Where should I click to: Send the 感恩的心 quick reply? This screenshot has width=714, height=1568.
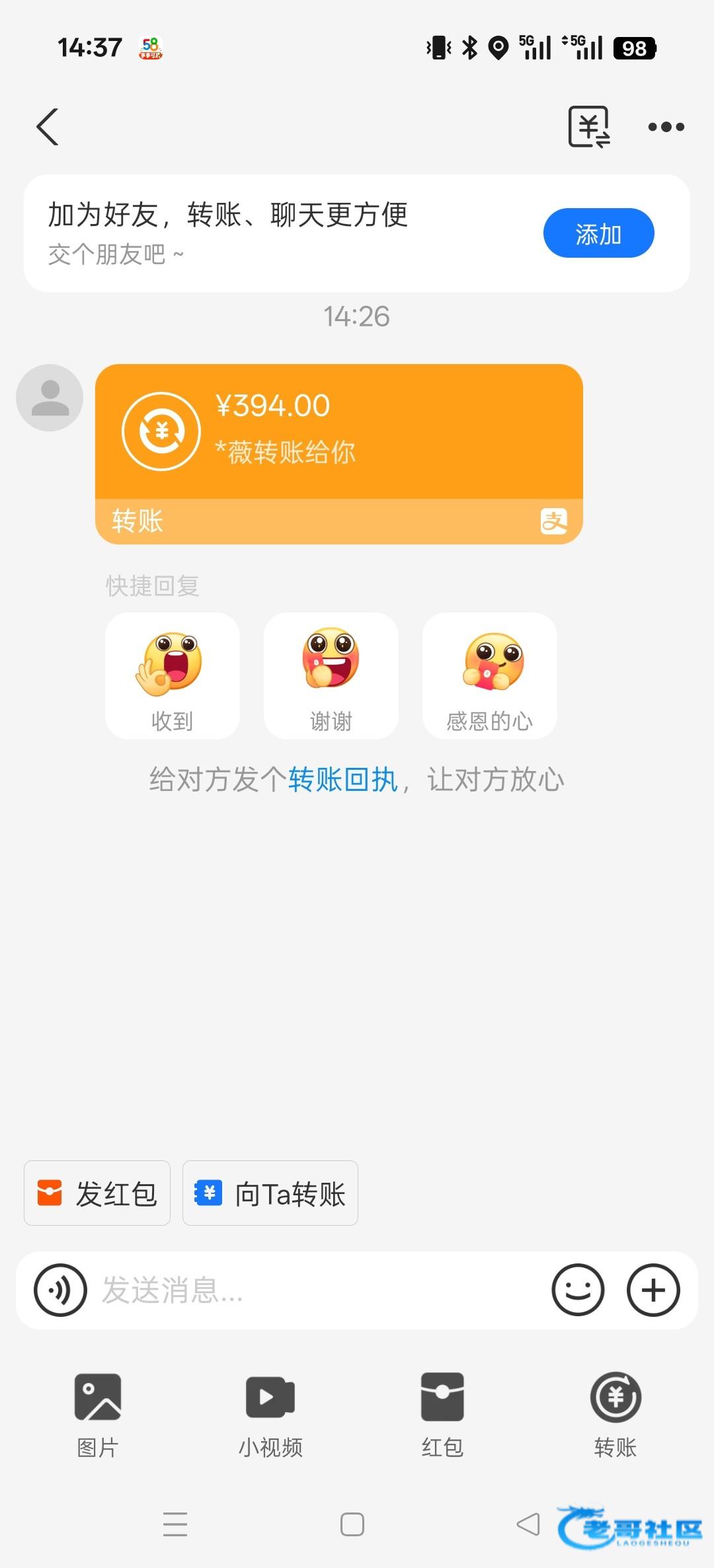tap(489, 675)
